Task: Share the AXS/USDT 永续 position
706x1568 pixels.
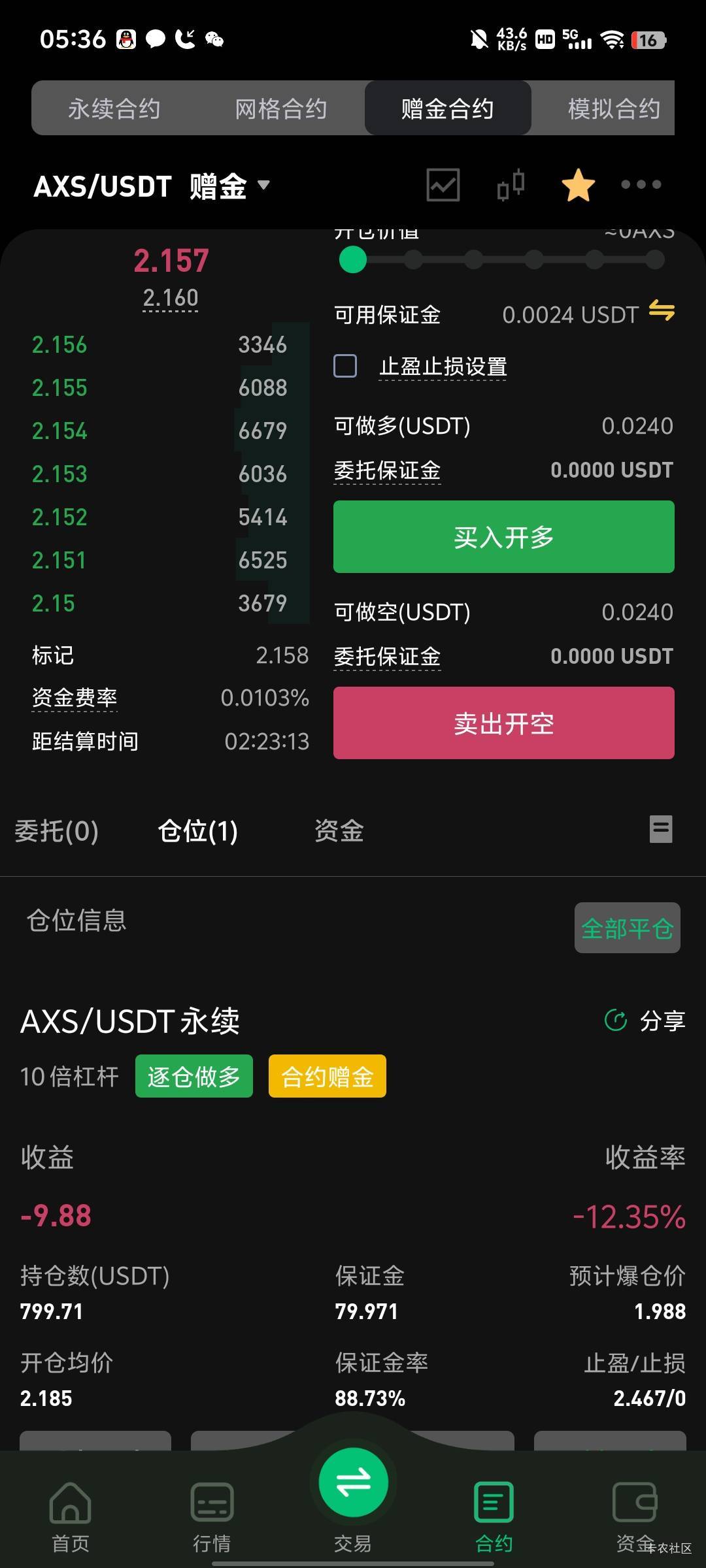Action: pos(646,1021)
